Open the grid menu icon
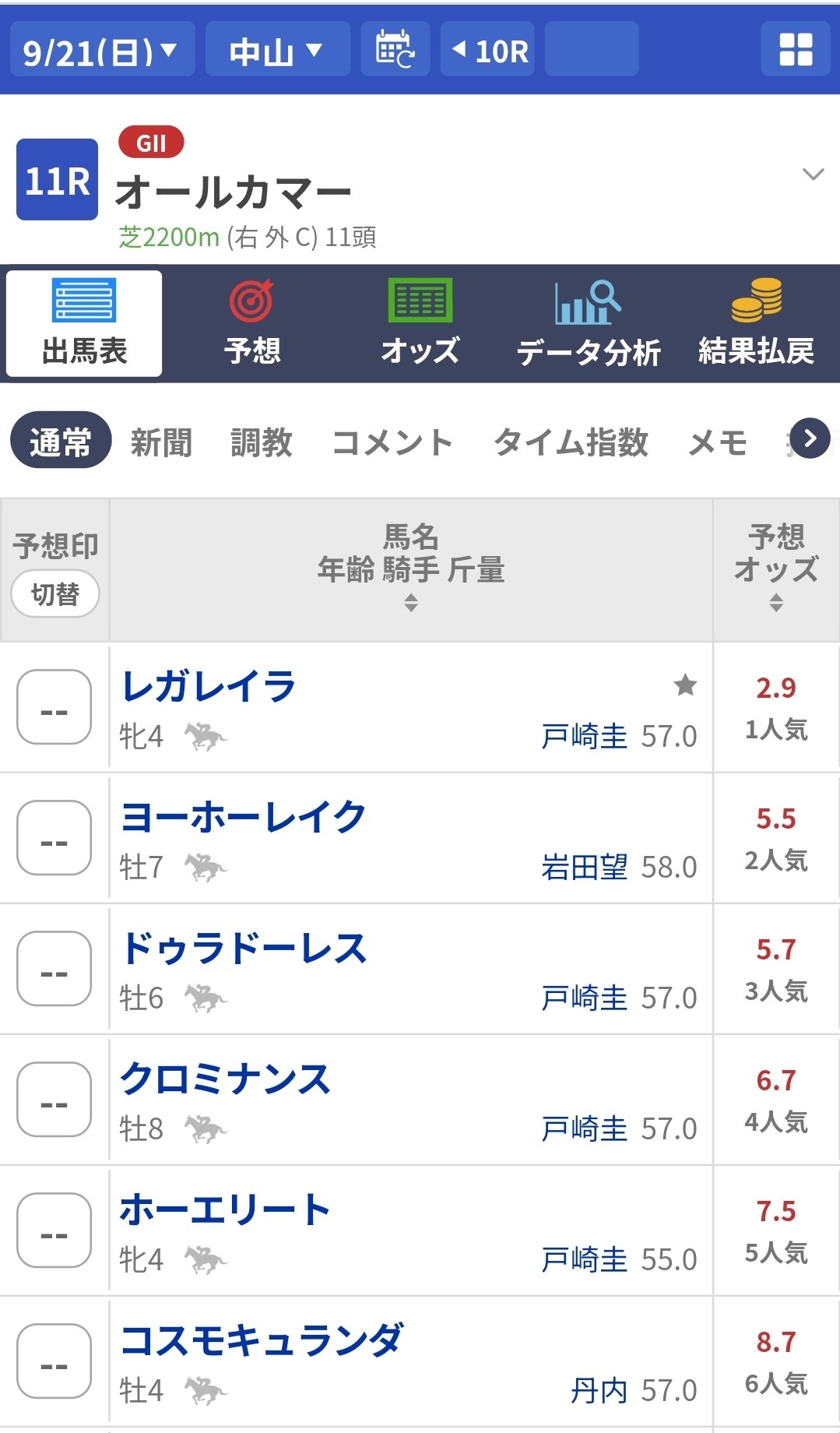 pyautogui.click(x=796, y=50)
